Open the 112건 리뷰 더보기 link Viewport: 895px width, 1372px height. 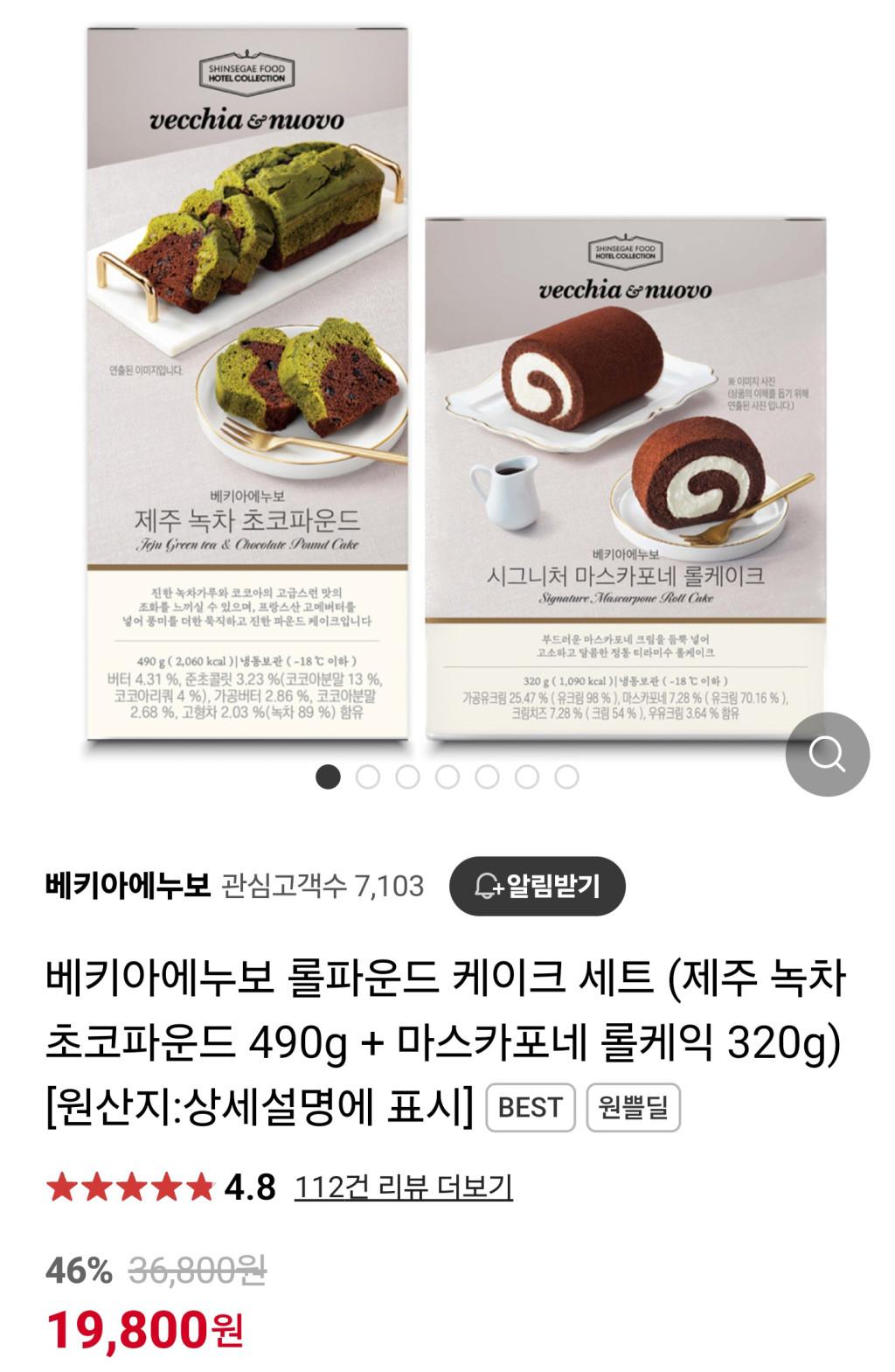click(x=403, y=1187)
